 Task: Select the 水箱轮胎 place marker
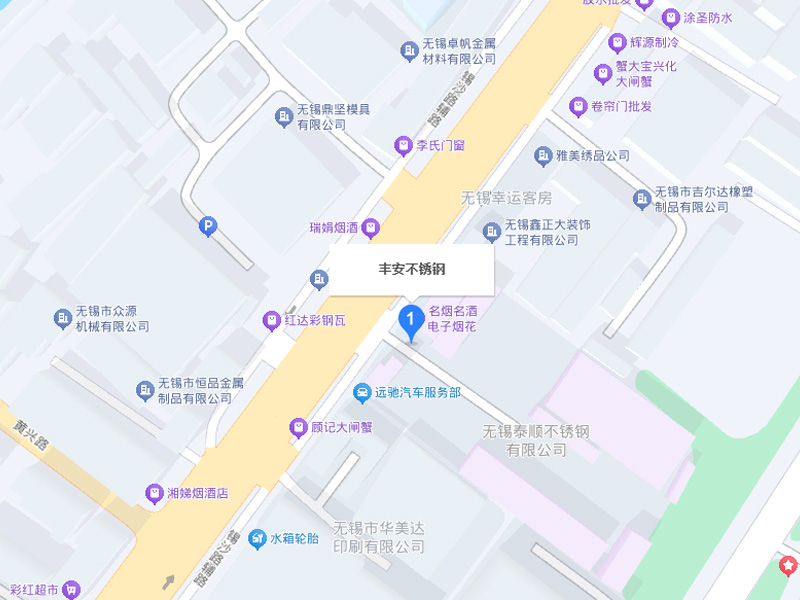coord(257,539)
